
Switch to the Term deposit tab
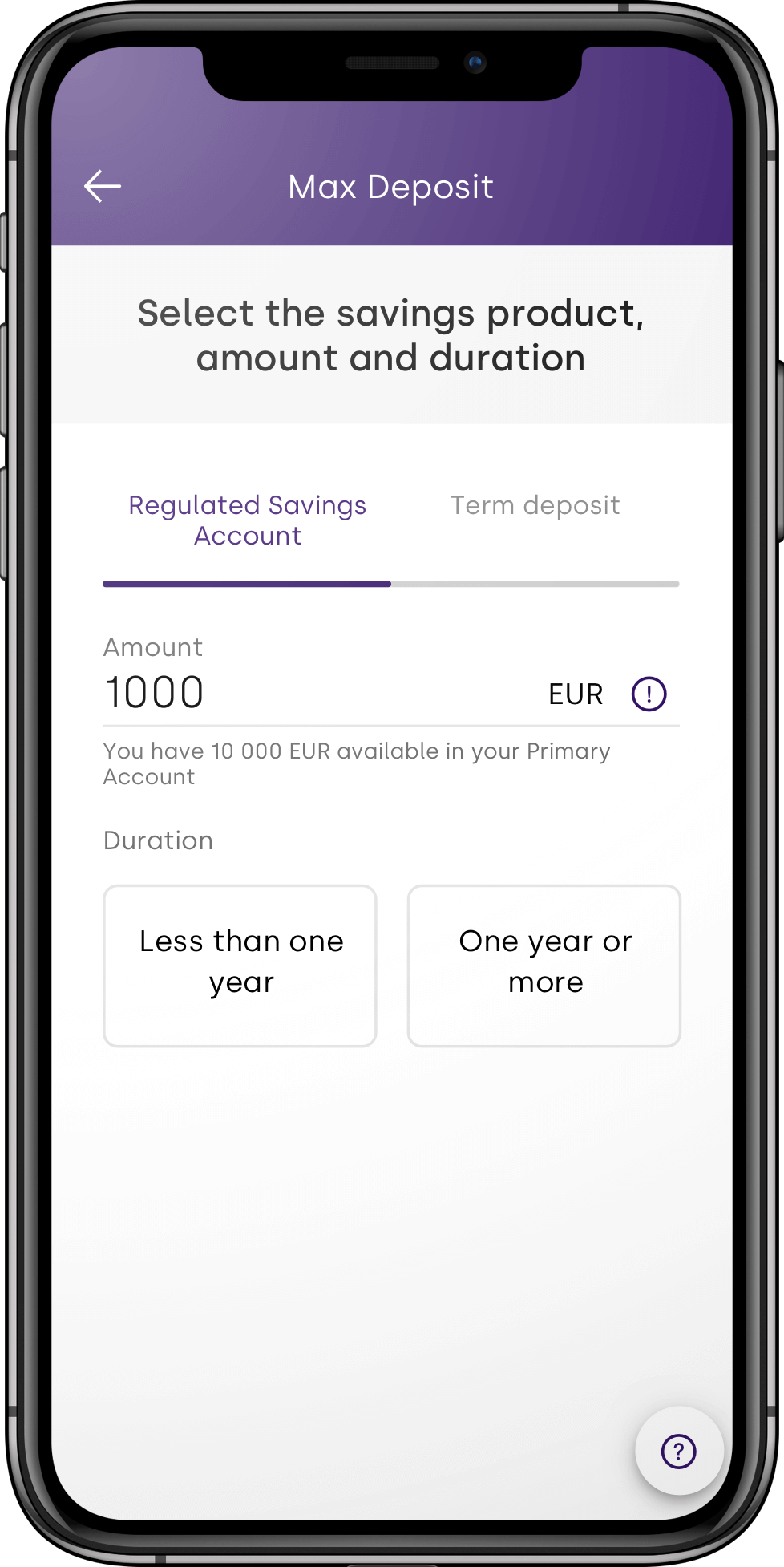[535, 506]
